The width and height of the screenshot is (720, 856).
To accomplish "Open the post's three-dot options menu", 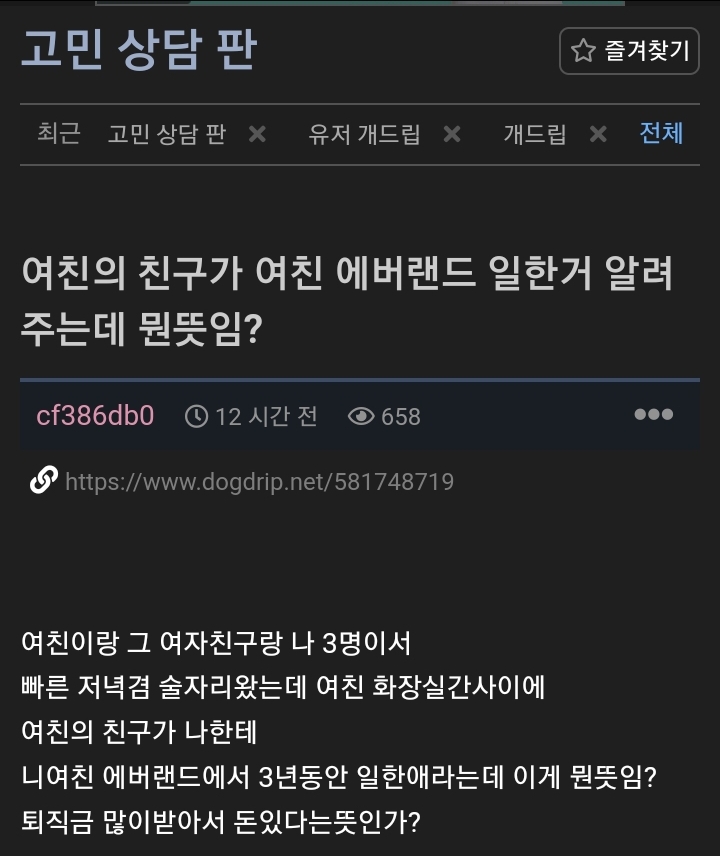I will (x=653, y=415).
